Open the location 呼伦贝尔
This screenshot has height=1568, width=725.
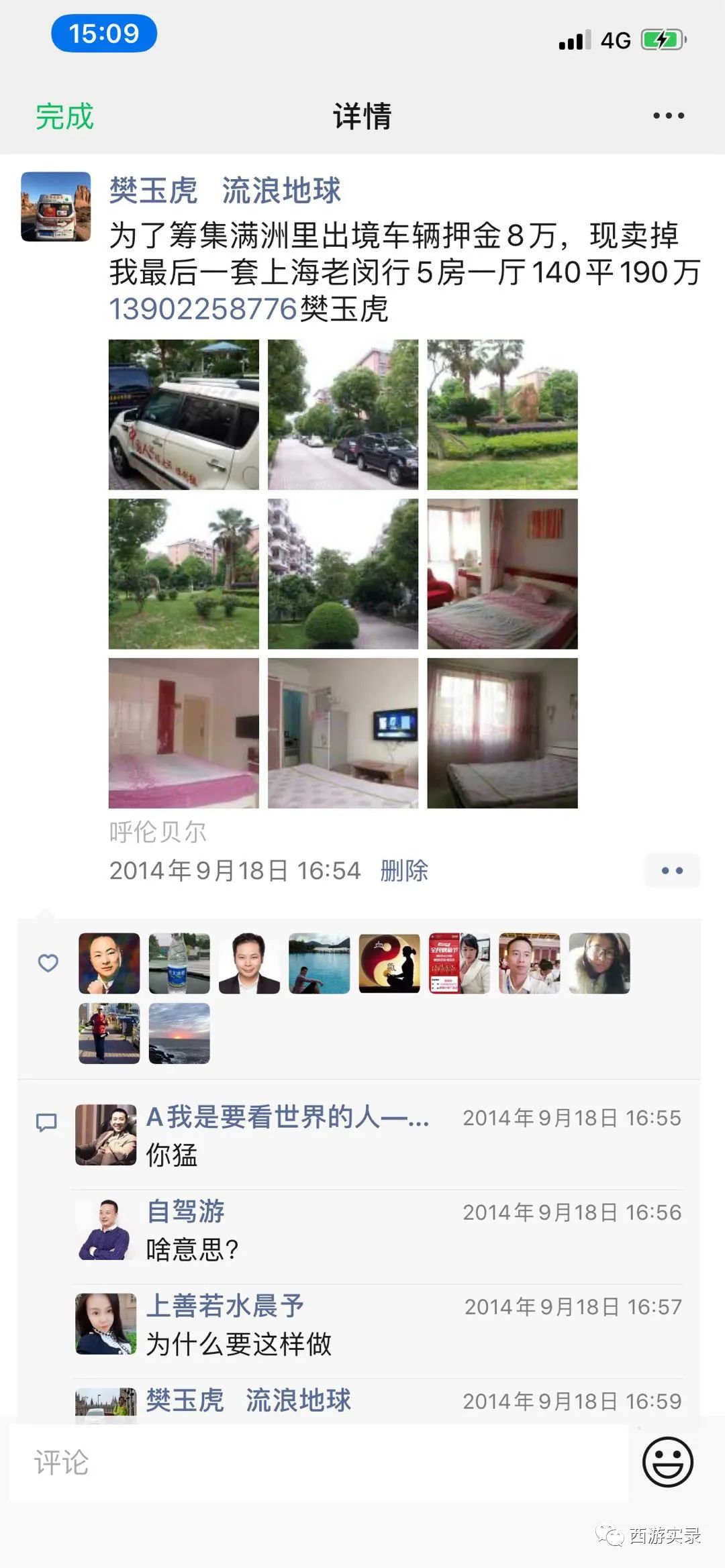click(x=158, y=831)
